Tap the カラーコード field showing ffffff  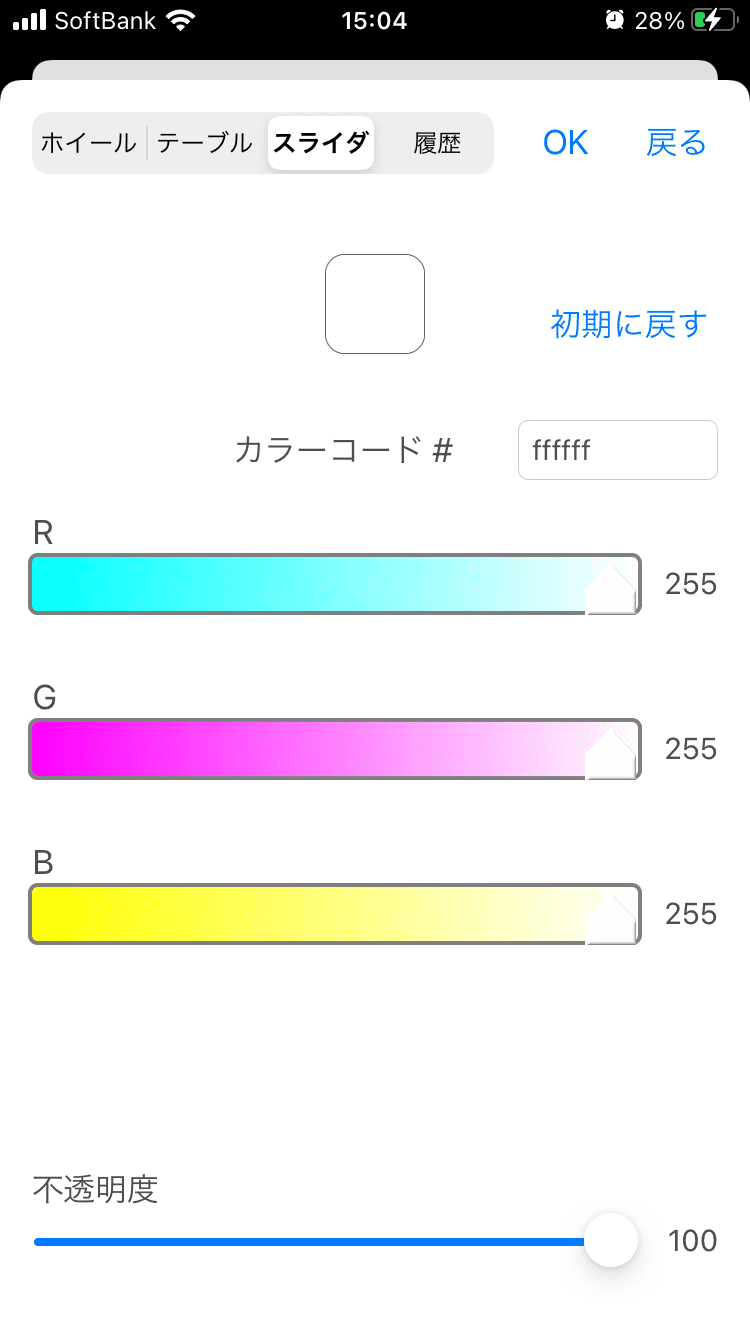tap(617, 450)
